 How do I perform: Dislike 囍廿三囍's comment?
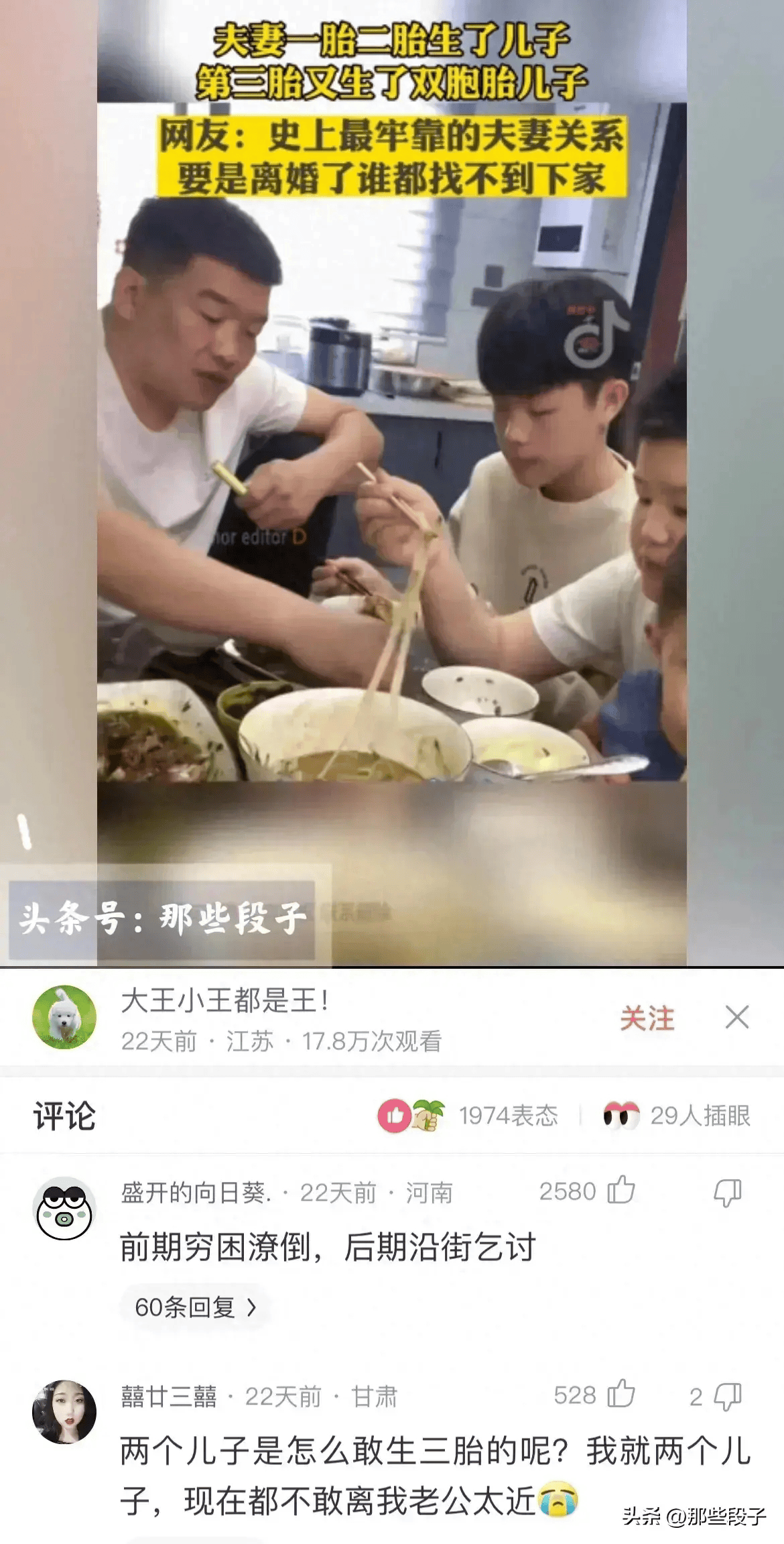point(727,1397)
